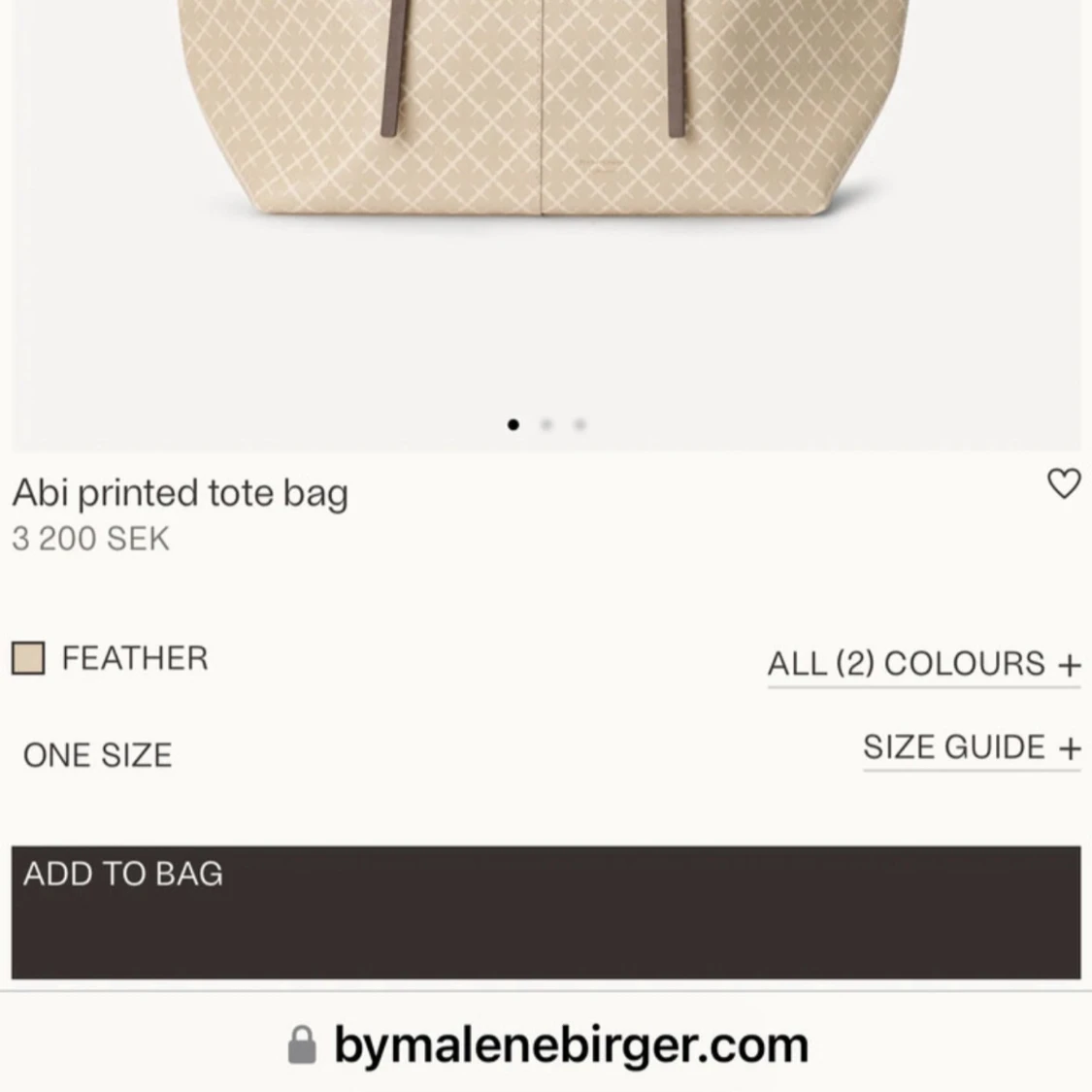Select One Size option
Screen dimensions: 1092x1092
pyautogui.click(x=97, y=755)
